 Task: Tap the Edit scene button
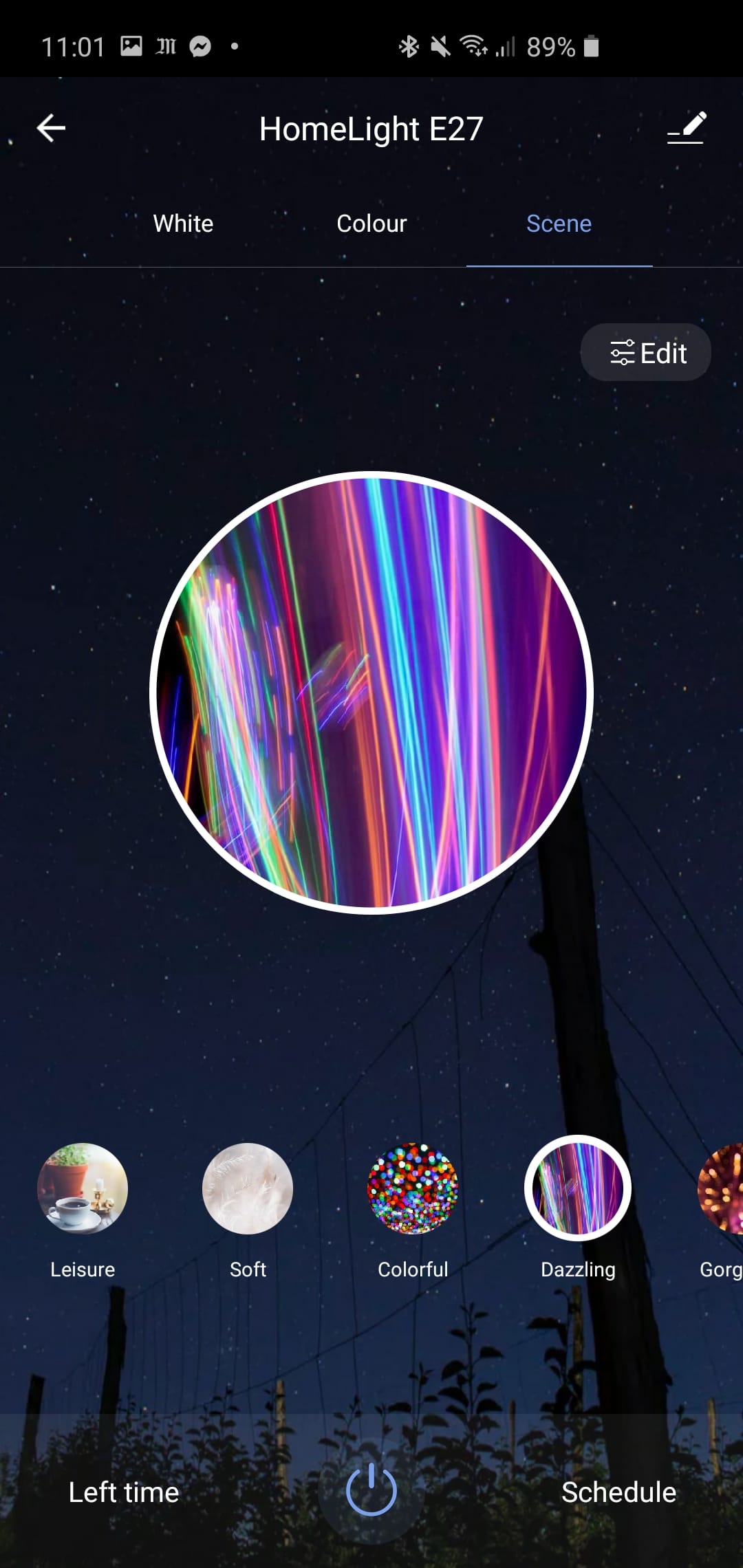646,352
